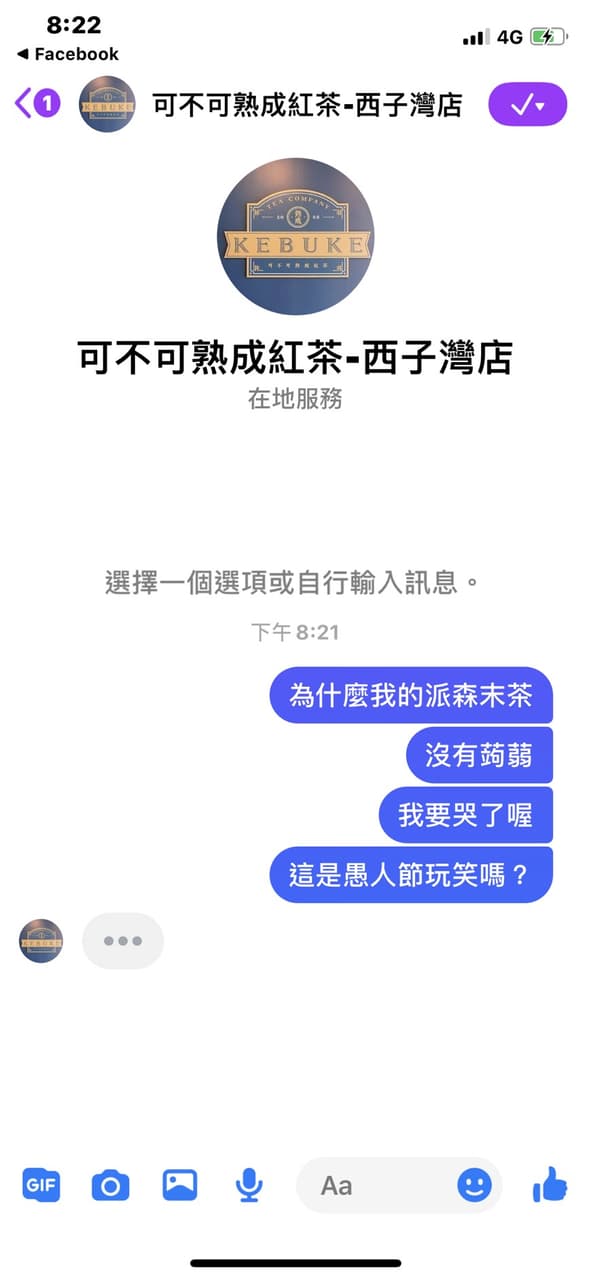591x1280 pixels.
Task: Send a thumbs-up like
Action: pos(550,1186)
